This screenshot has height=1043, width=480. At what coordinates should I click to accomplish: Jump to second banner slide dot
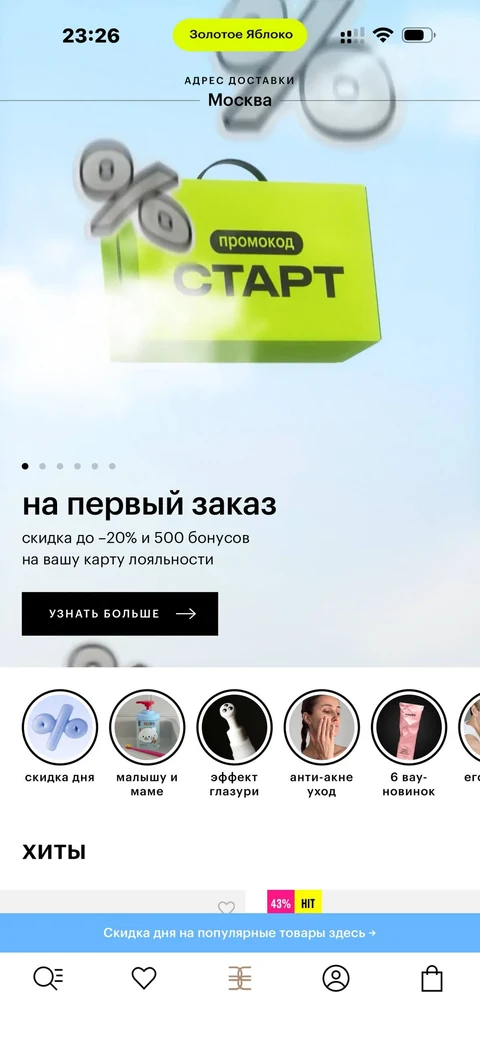point(43,466)
